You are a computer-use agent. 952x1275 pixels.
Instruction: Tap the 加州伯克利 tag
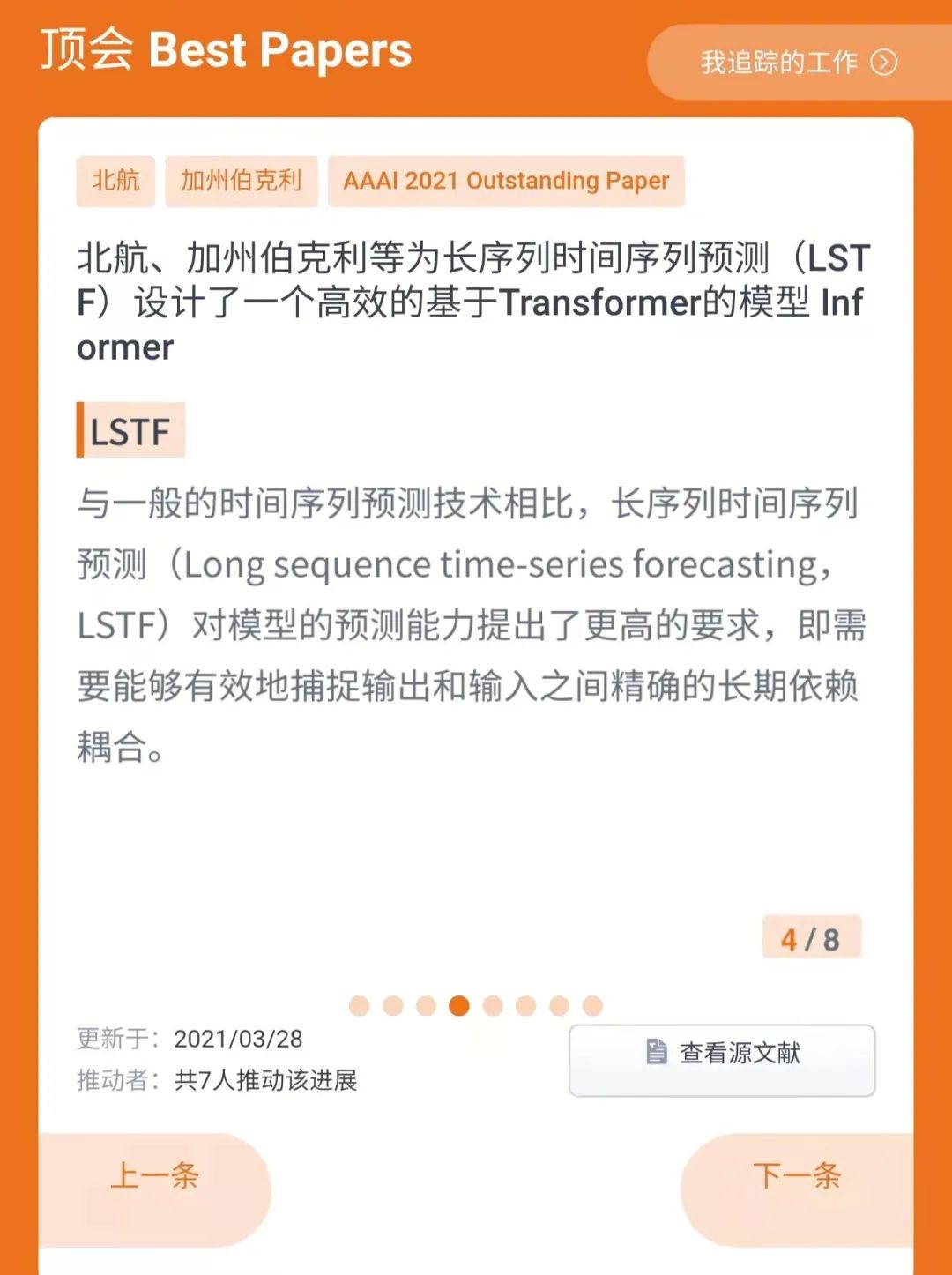[x=241, y=181]
